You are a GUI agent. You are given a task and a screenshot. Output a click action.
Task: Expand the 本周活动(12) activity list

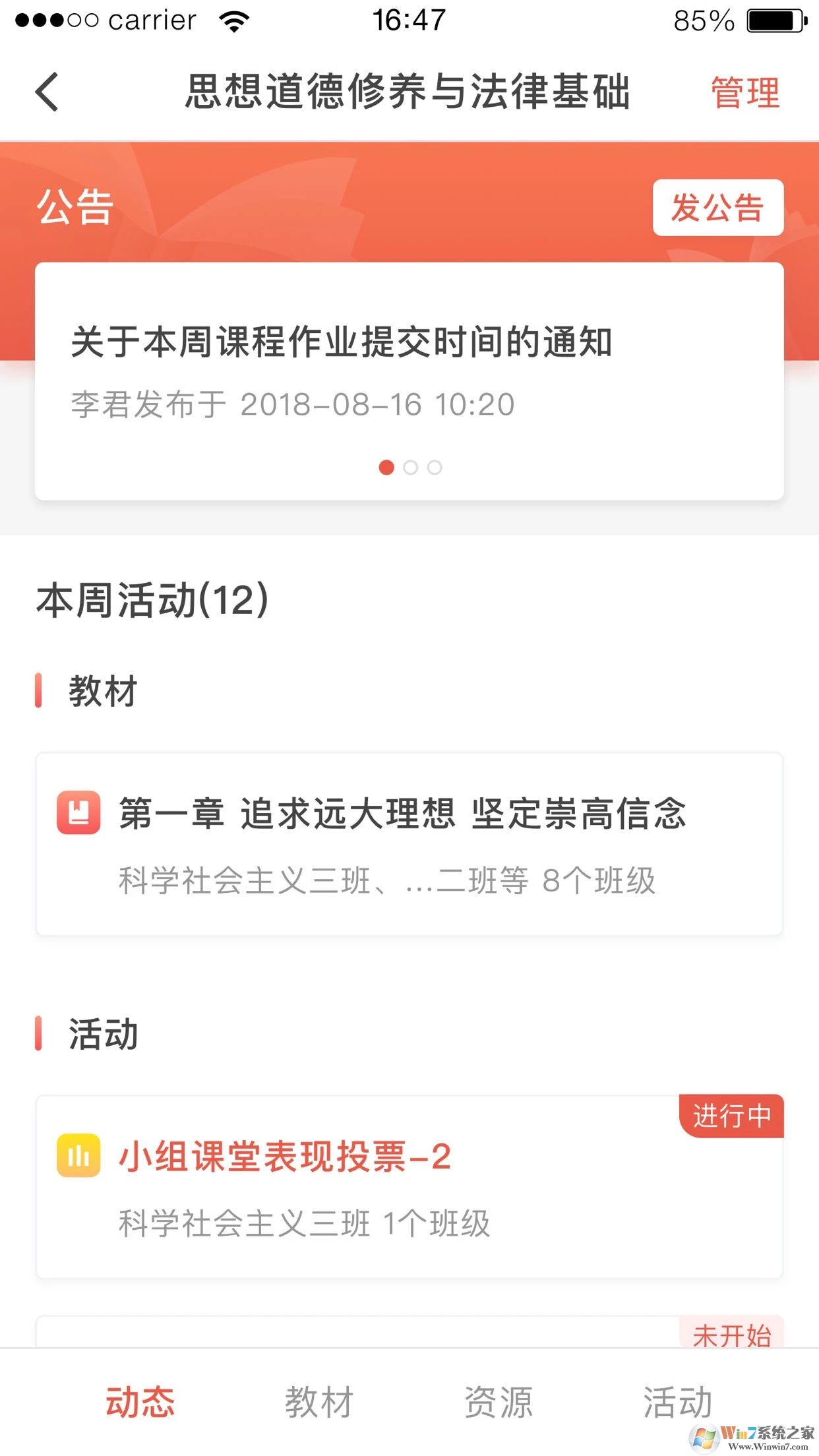point(153,599)
